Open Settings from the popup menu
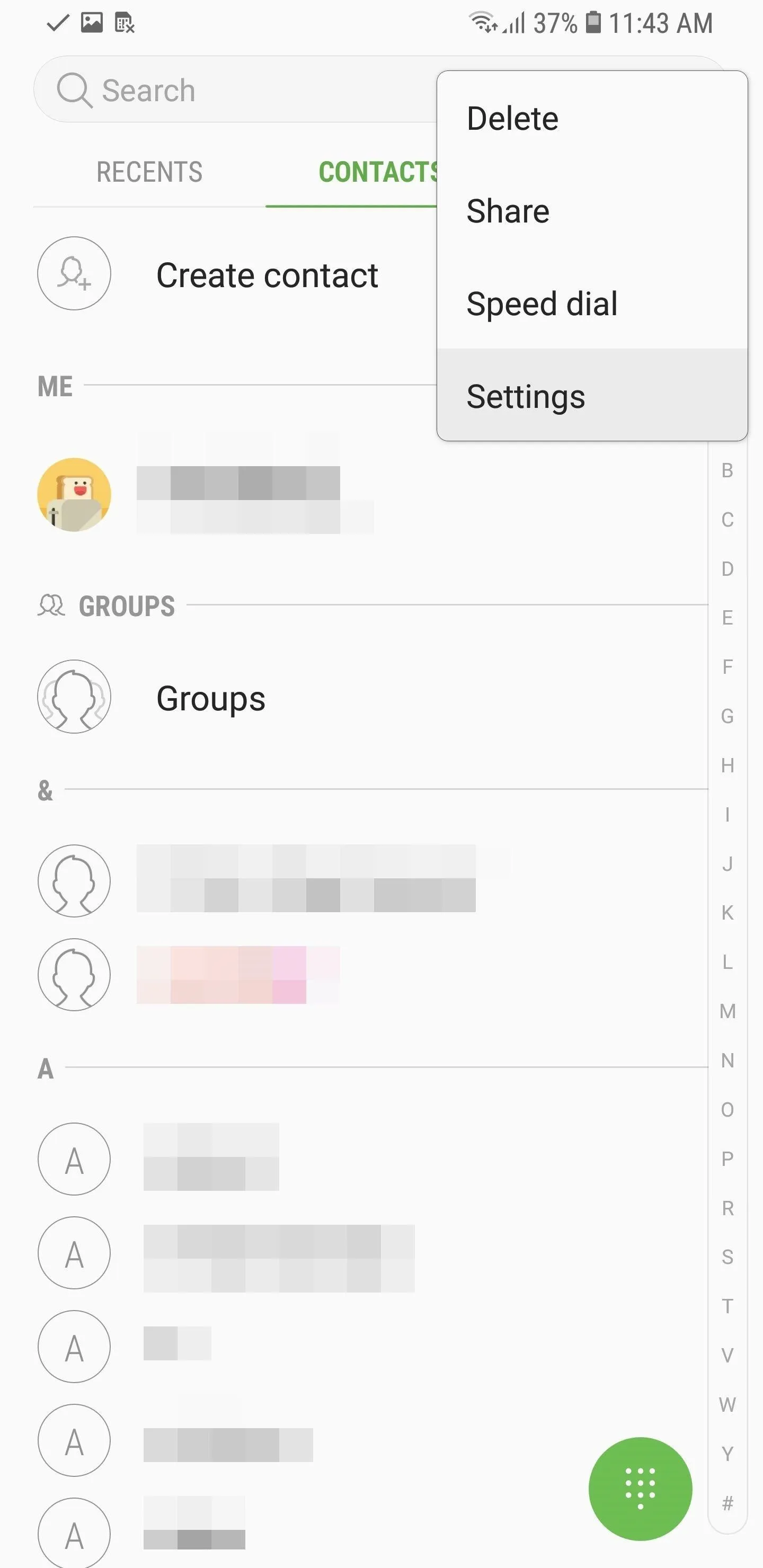The width and height of the screenshot is (763, 1568). click(592, 396)
